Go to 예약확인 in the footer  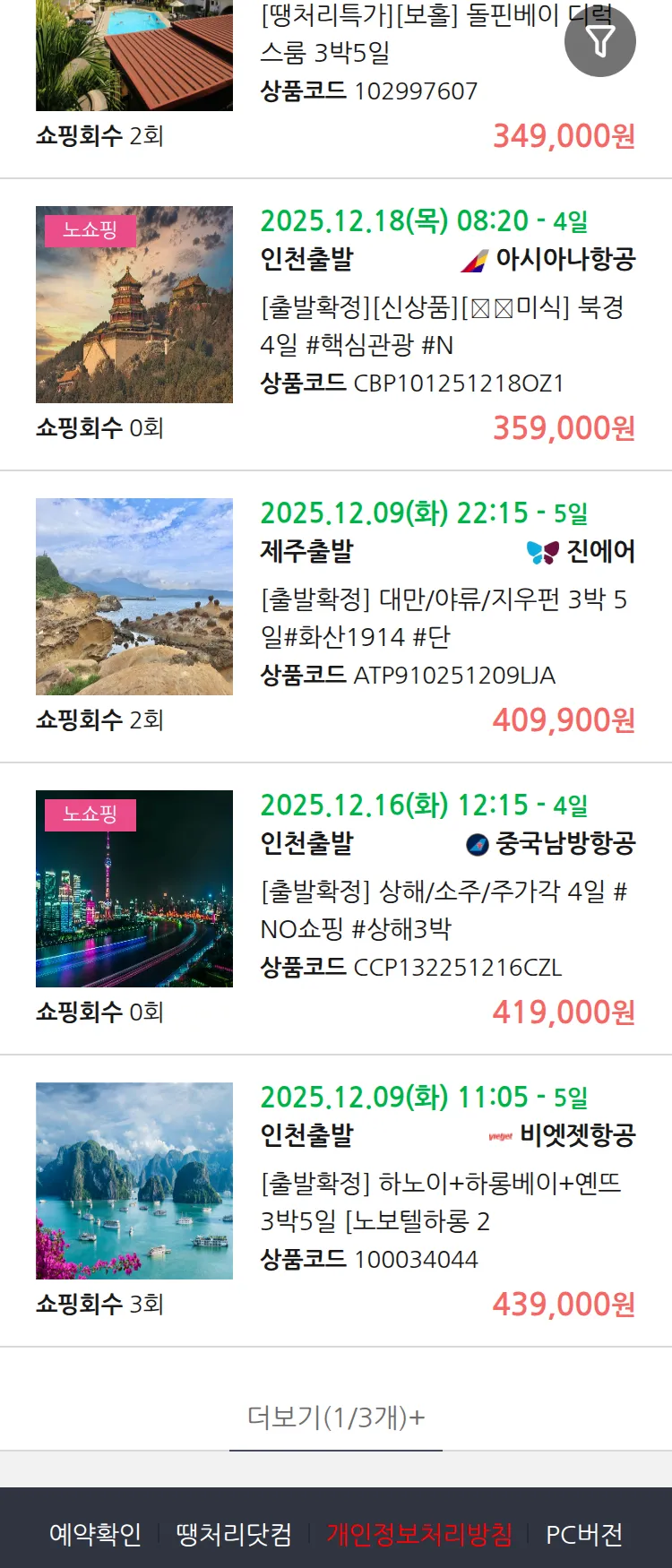[95, 1534]
